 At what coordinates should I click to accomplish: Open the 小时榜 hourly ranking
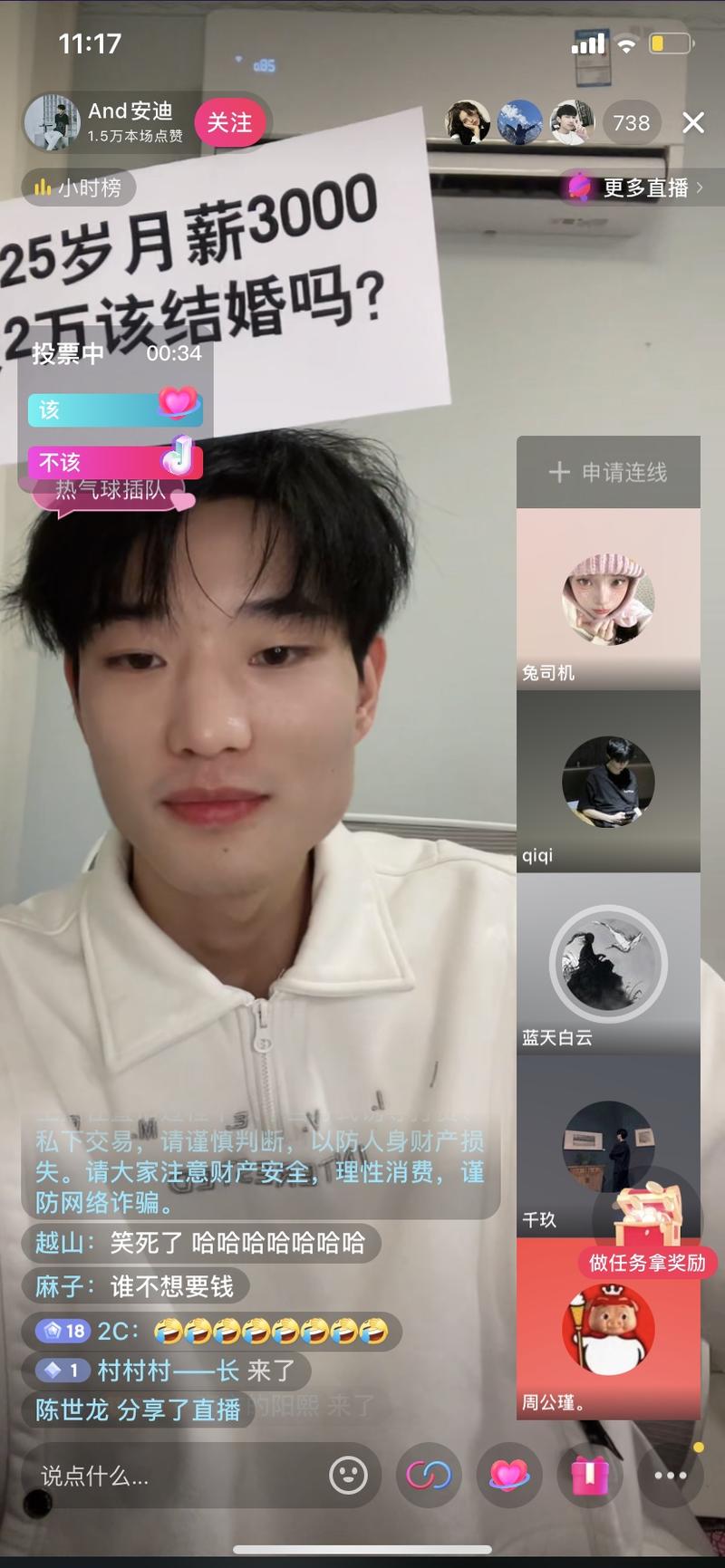coord(78,188)
